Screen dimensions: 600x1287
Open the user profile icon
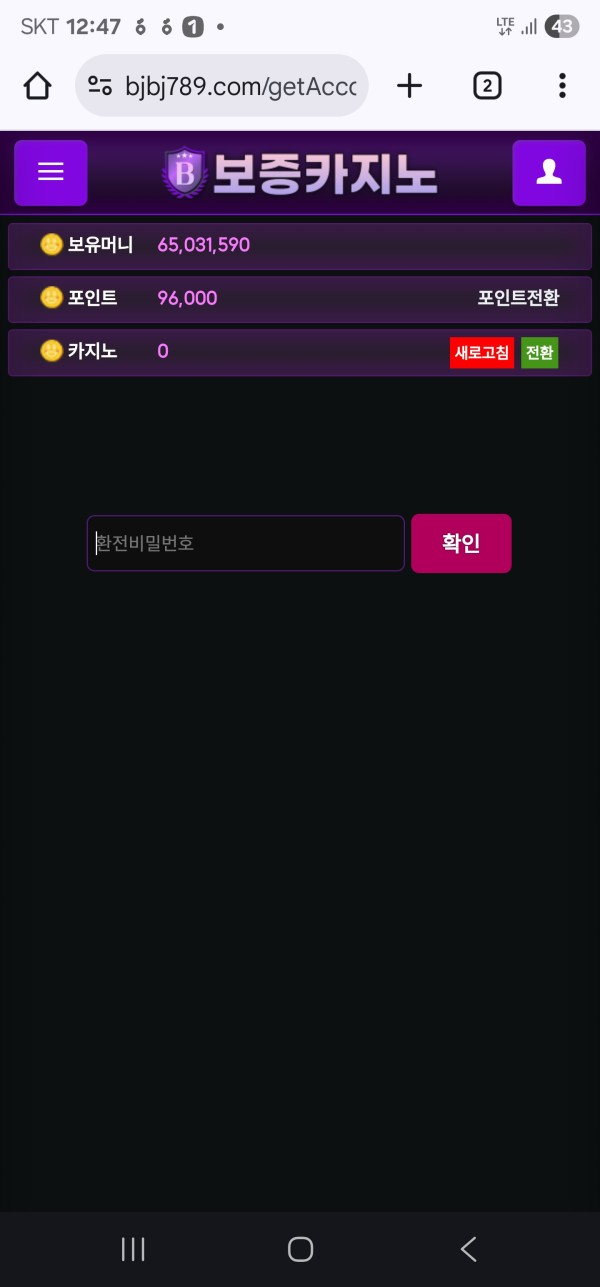[548, 172]
